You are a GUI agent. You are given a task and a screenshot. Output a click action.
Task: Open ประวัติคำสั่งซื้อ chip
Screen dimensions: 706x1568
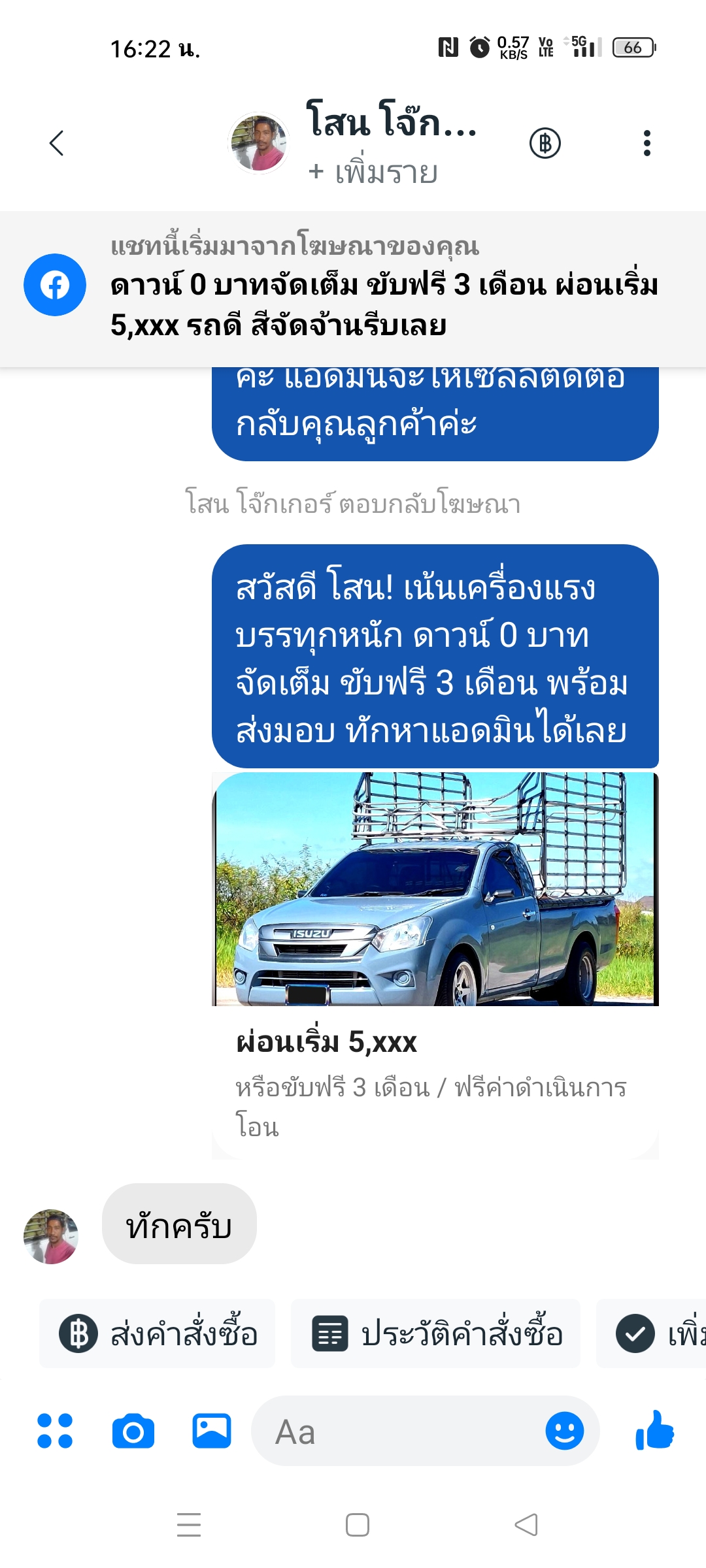pyautogui.click(x=435, y=1333)
